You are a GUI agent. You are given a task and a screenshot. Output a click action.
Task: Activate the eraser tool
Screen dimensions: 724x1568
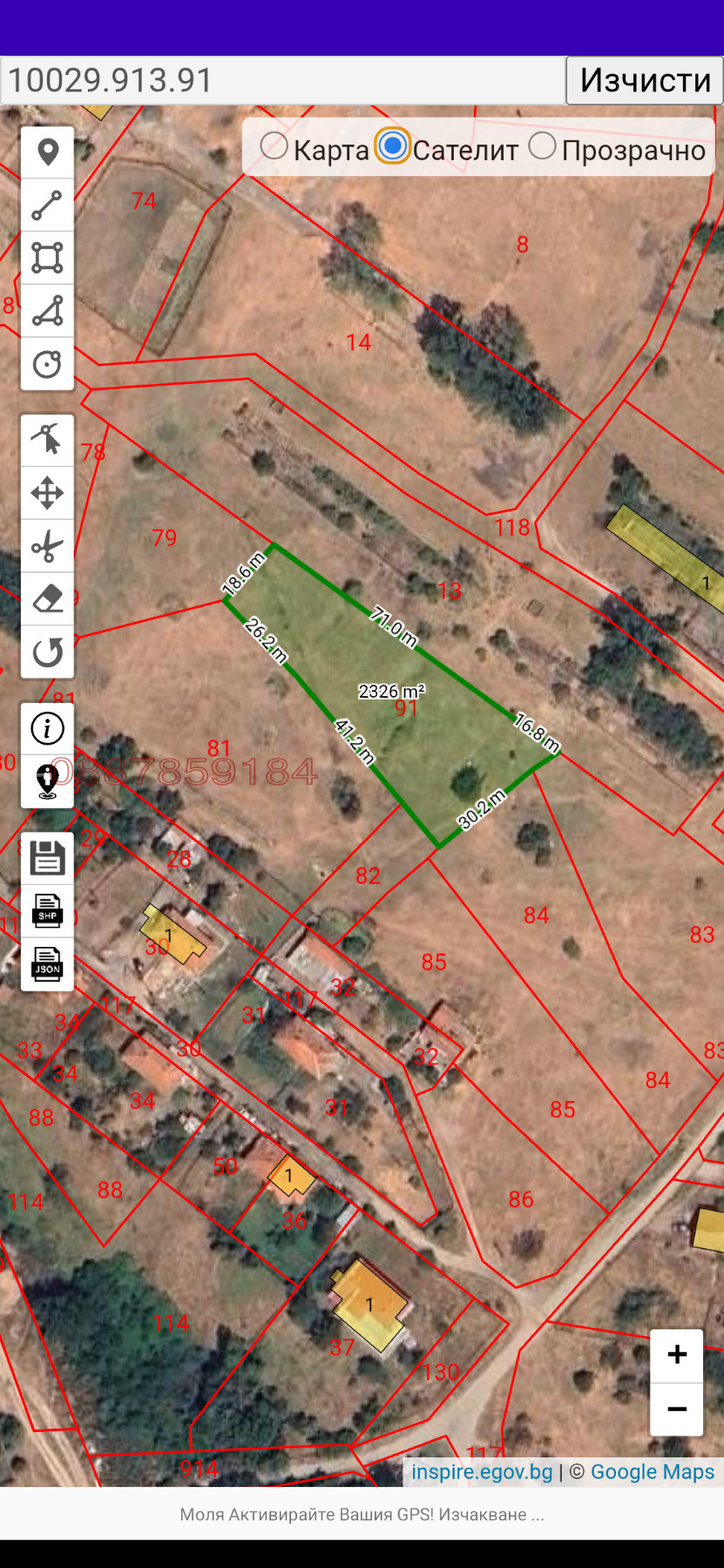(47, 599)
